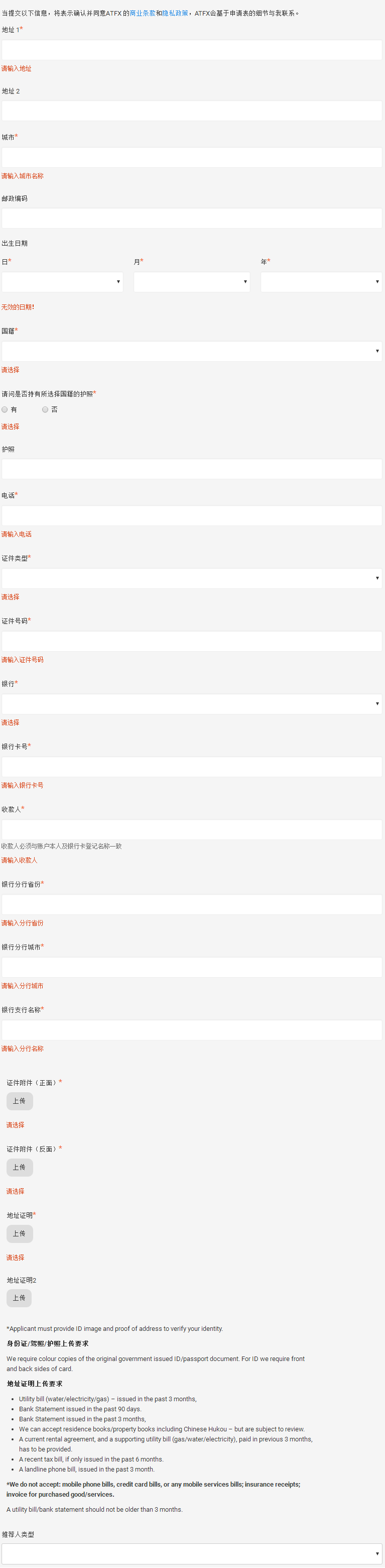Tap 上传 for 证件附件（反面）
Image resolution: width=385 pixels, height=1568 pixels.
20,1167
